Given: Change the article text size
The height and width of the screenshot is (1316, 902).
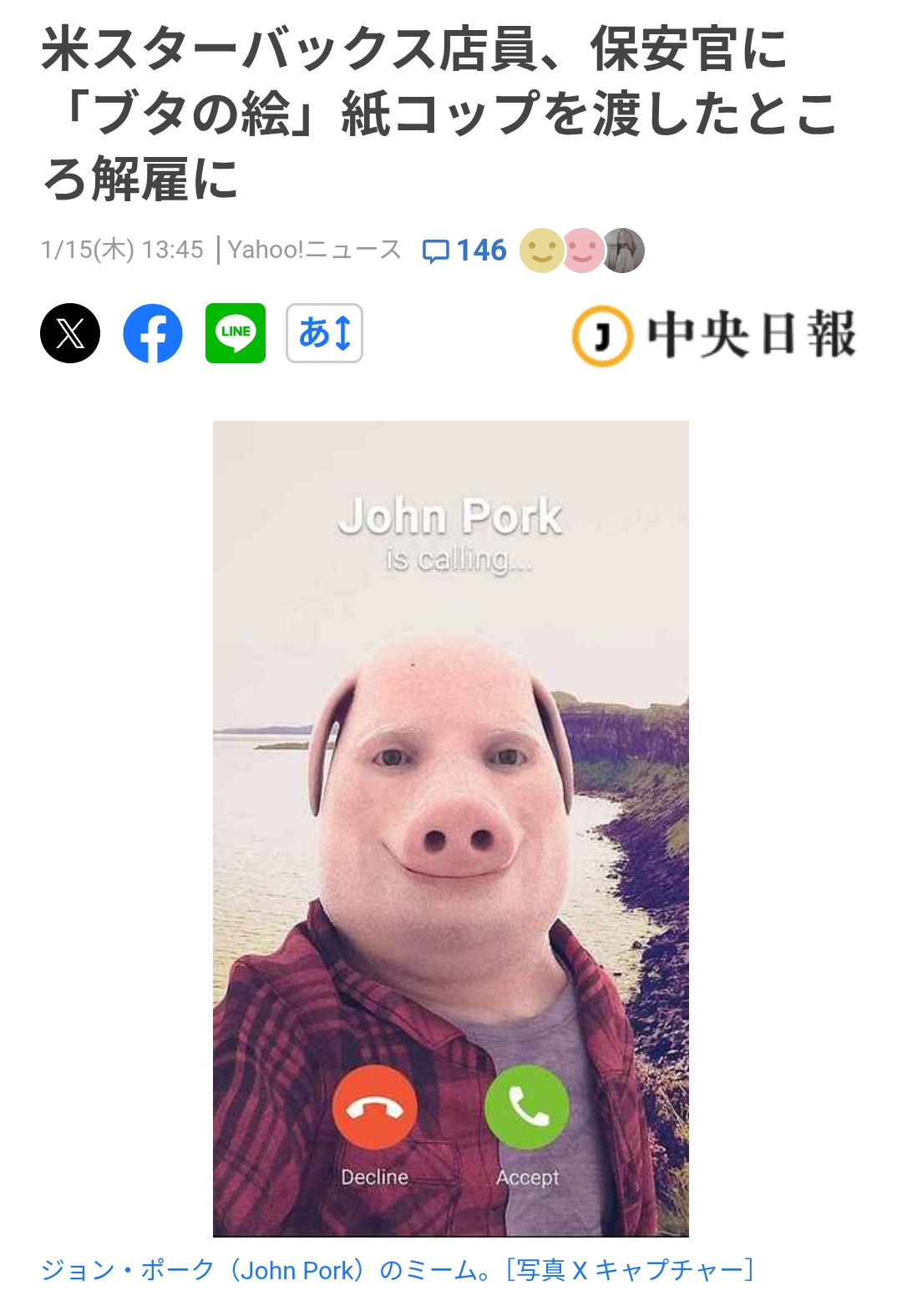Looking at the screenshot, I should point(324,333).
